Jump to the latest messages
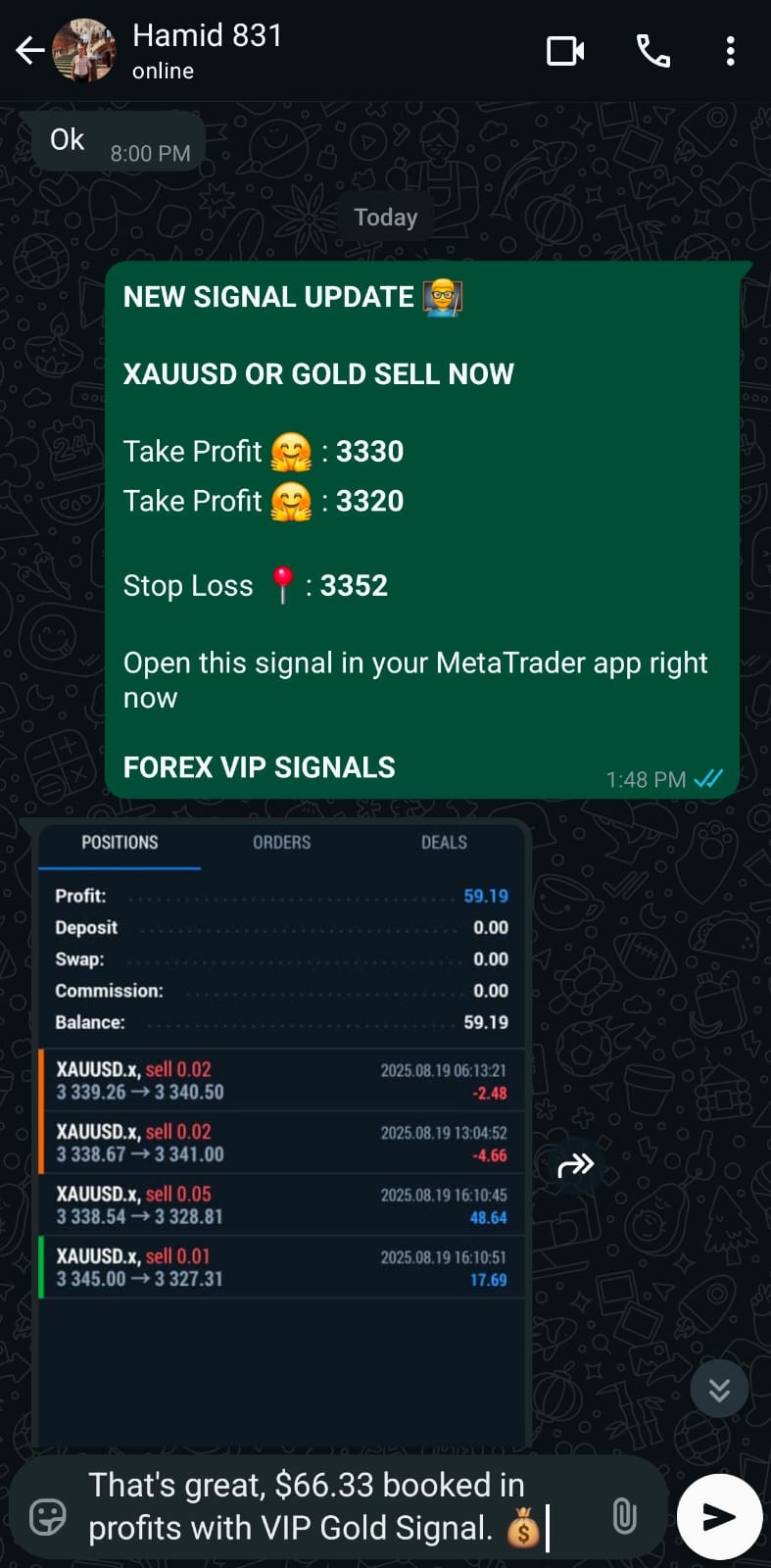The image size is (771, 1568). (719, 1390)
